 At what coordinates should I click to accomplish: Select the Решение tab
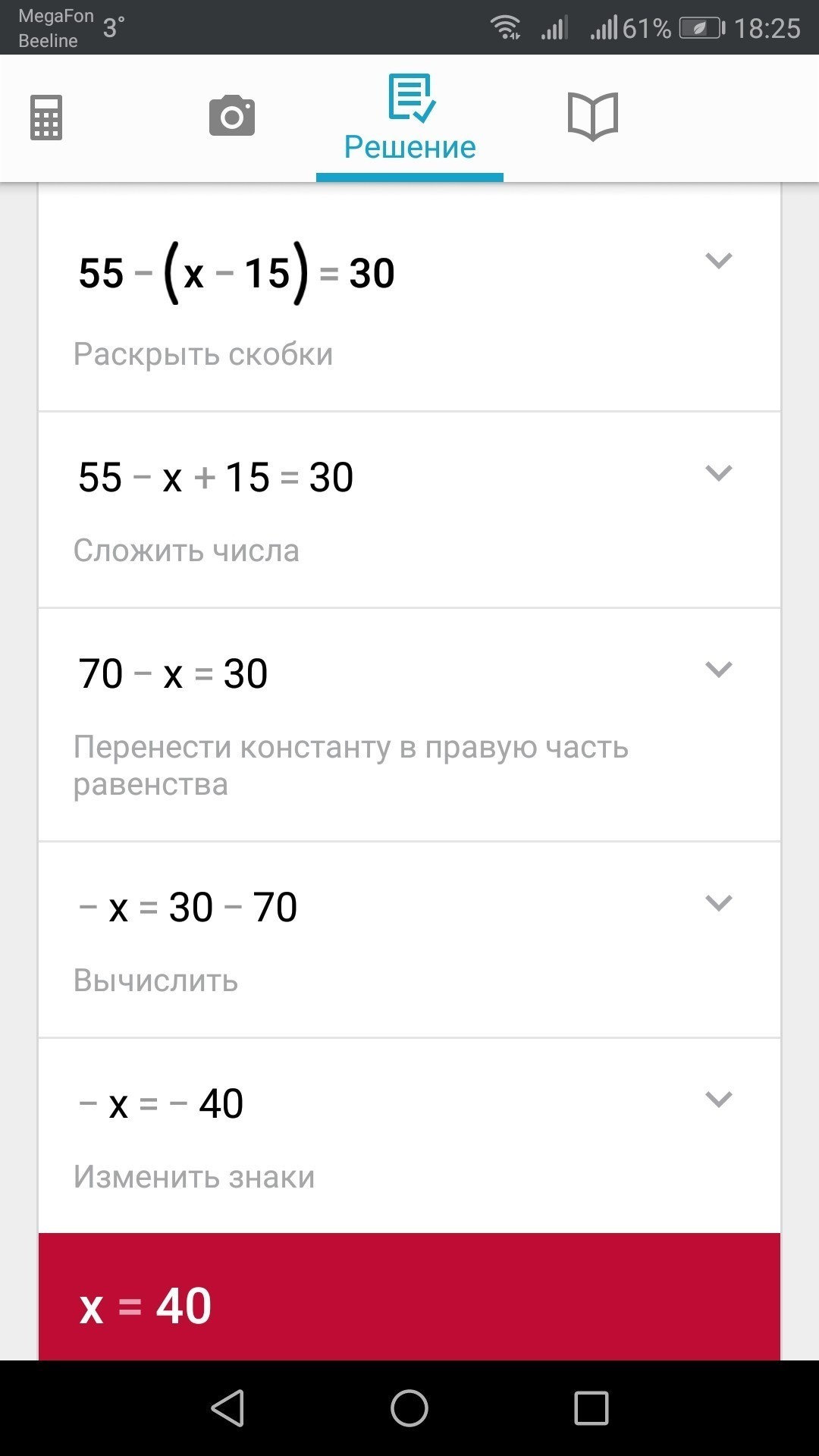pyautogui.click(x=409, y=118)
